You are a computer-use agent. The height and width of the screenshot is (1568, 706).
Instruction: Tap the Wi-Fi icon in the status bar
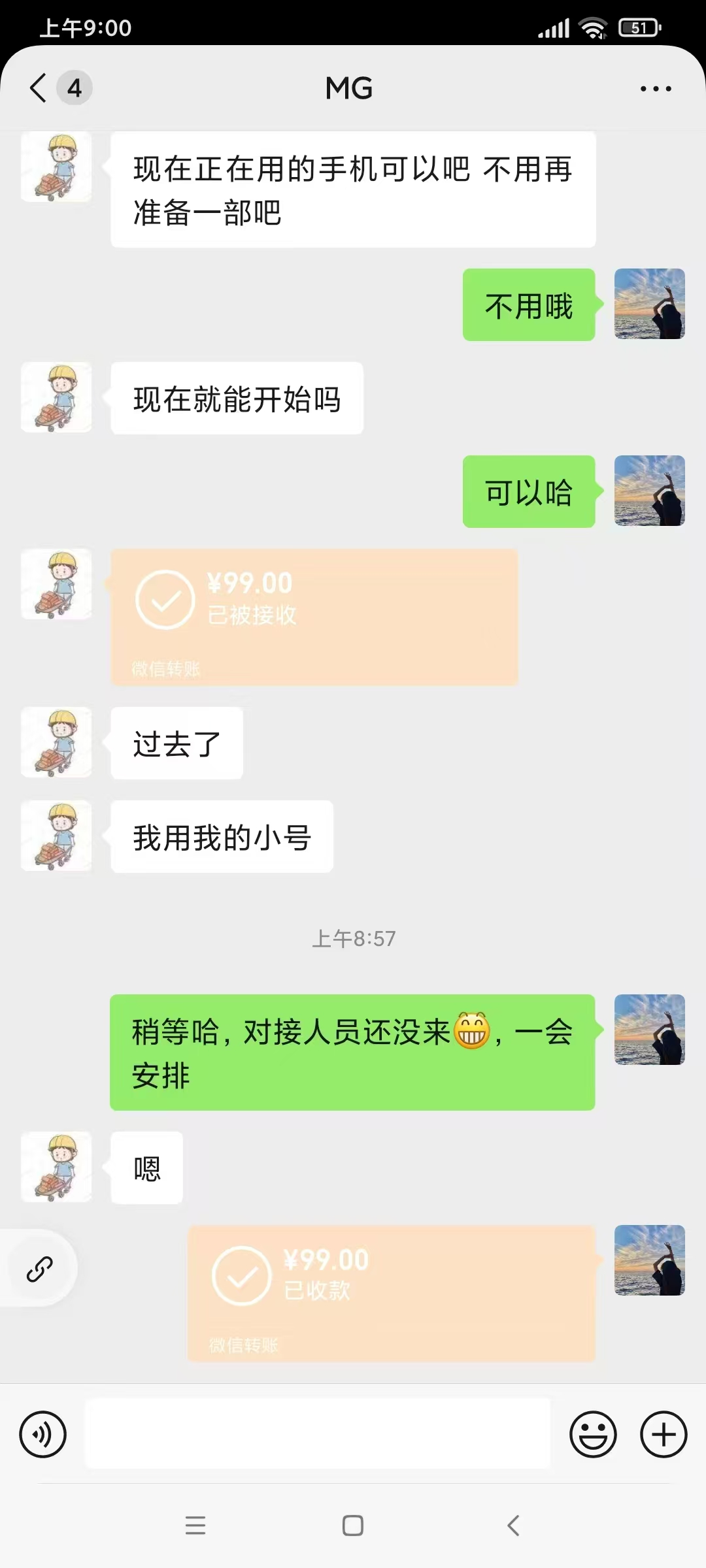tap(592, 27)
